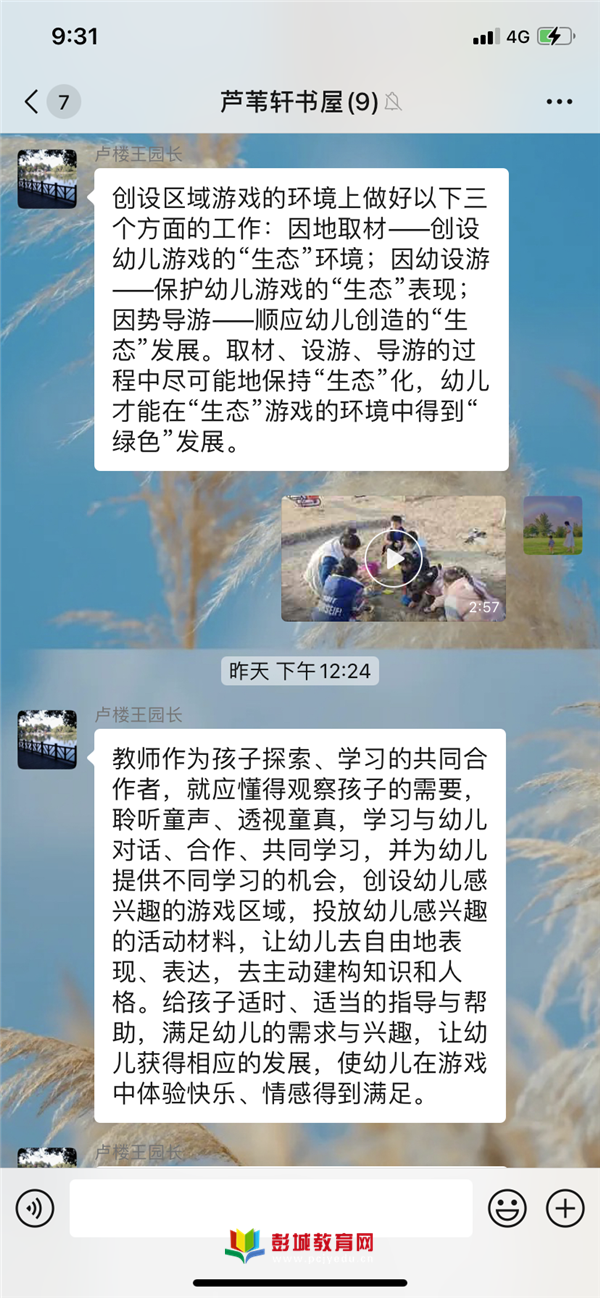Open avatar beside the 创设区域游戏 message

pyautogui.click(x=47, y=179)
